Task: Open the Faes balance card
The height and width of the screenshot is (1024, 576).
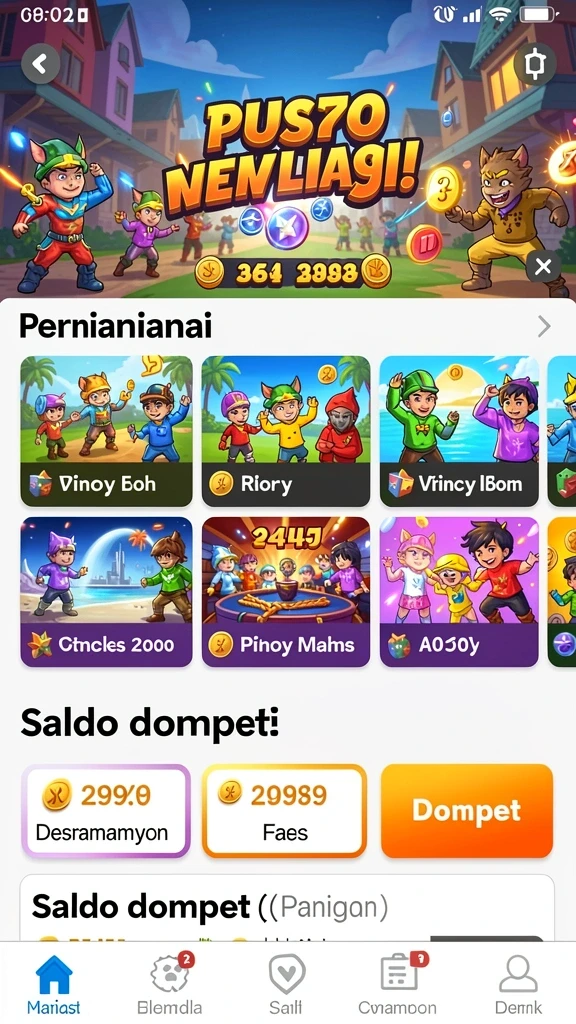Action: pyautogui.click(x=284, y=811)
